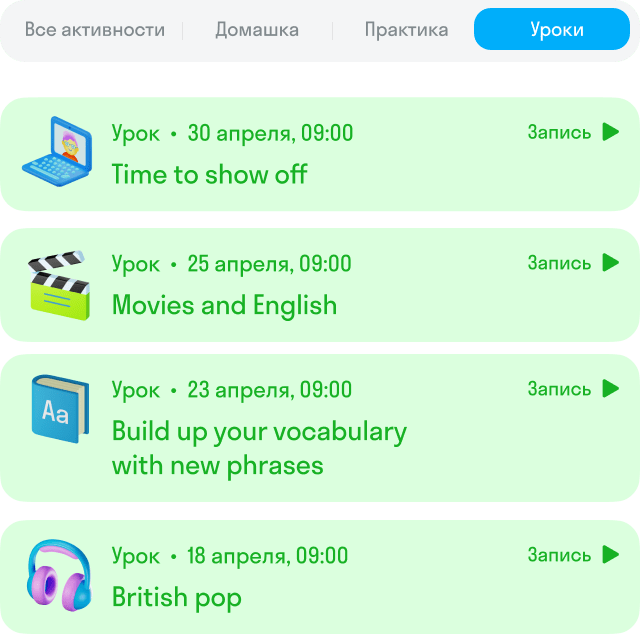Play the recording for Time to show off

pyautogui.click(x=574, y=132)
